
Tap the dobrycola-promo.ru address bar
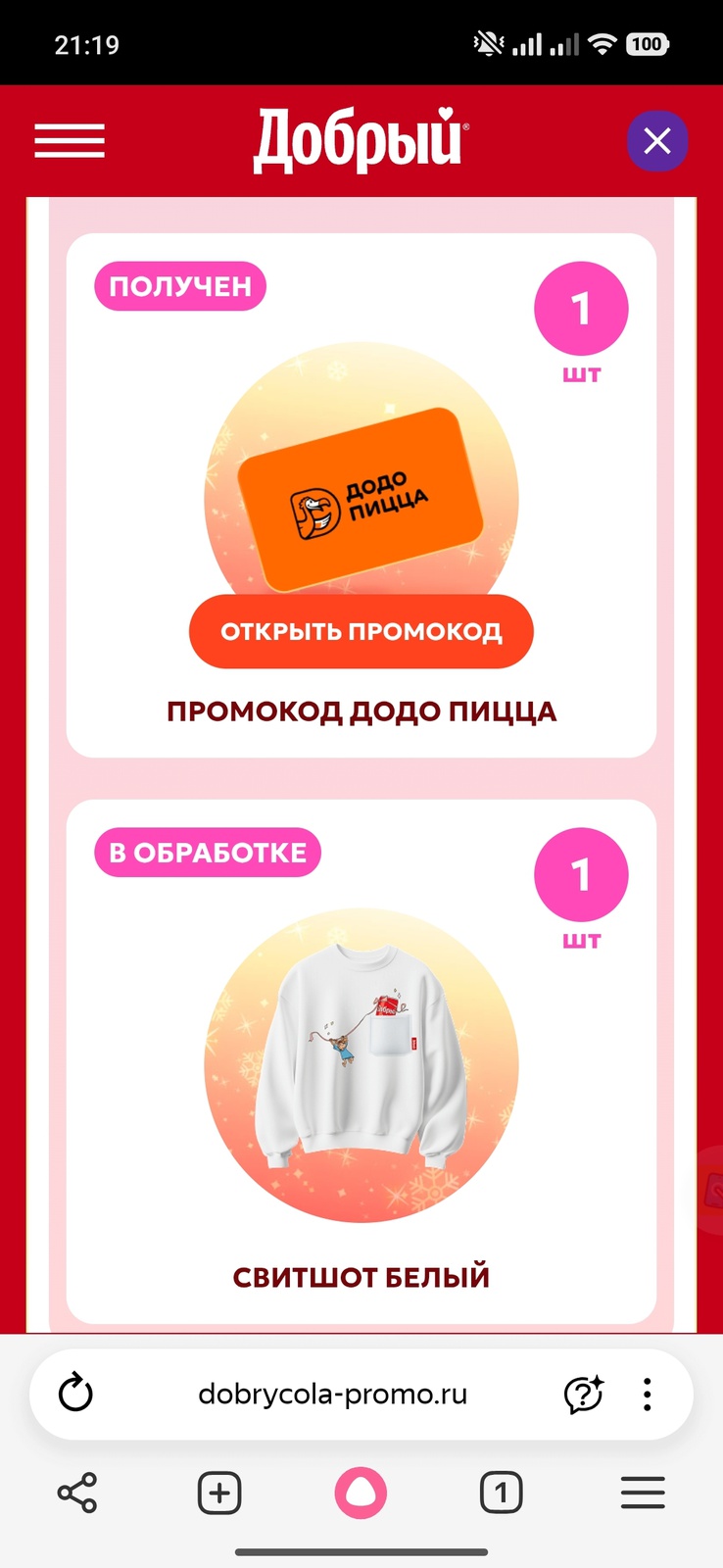point(332,1394)
